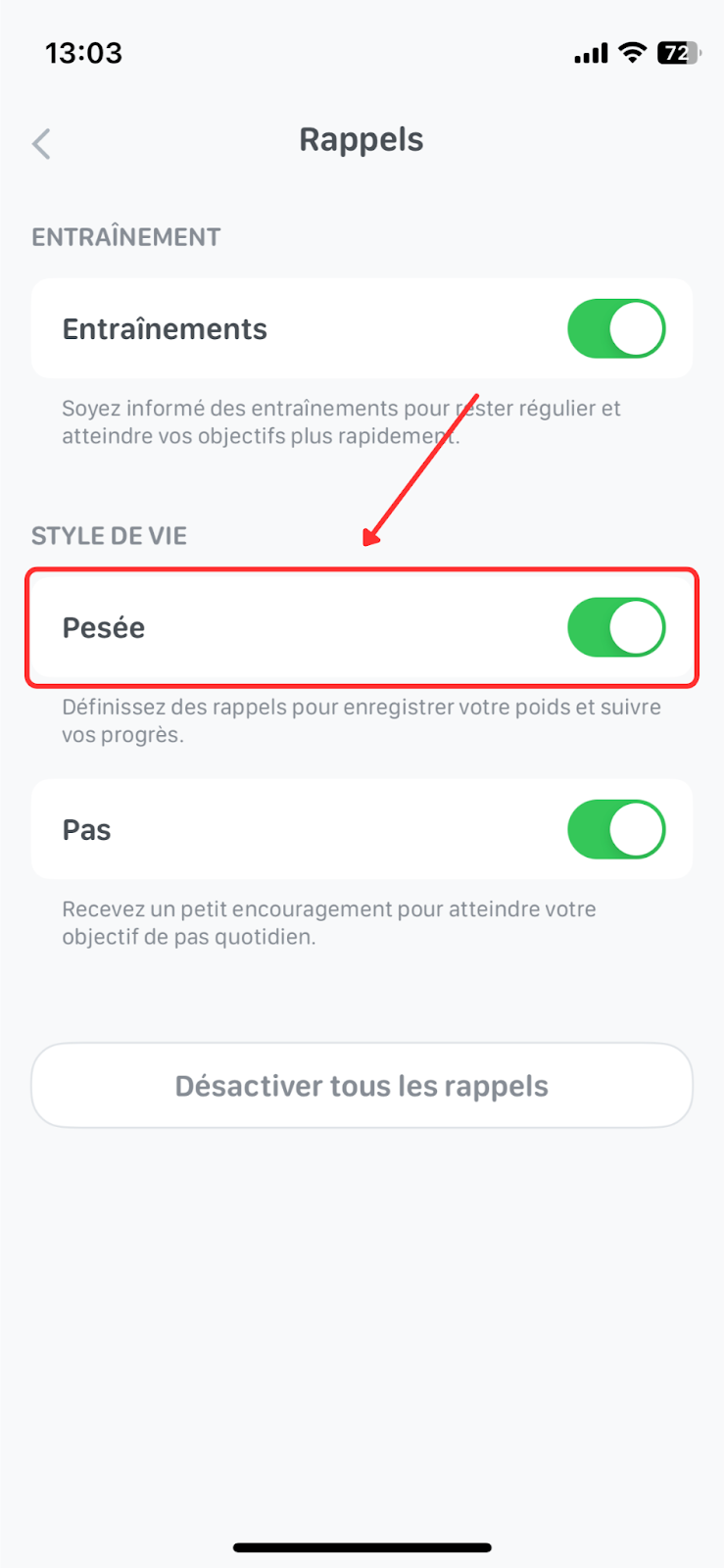724x1568 pixels.
Task: Go back from the Rappels screen
Action: [41, 144]
